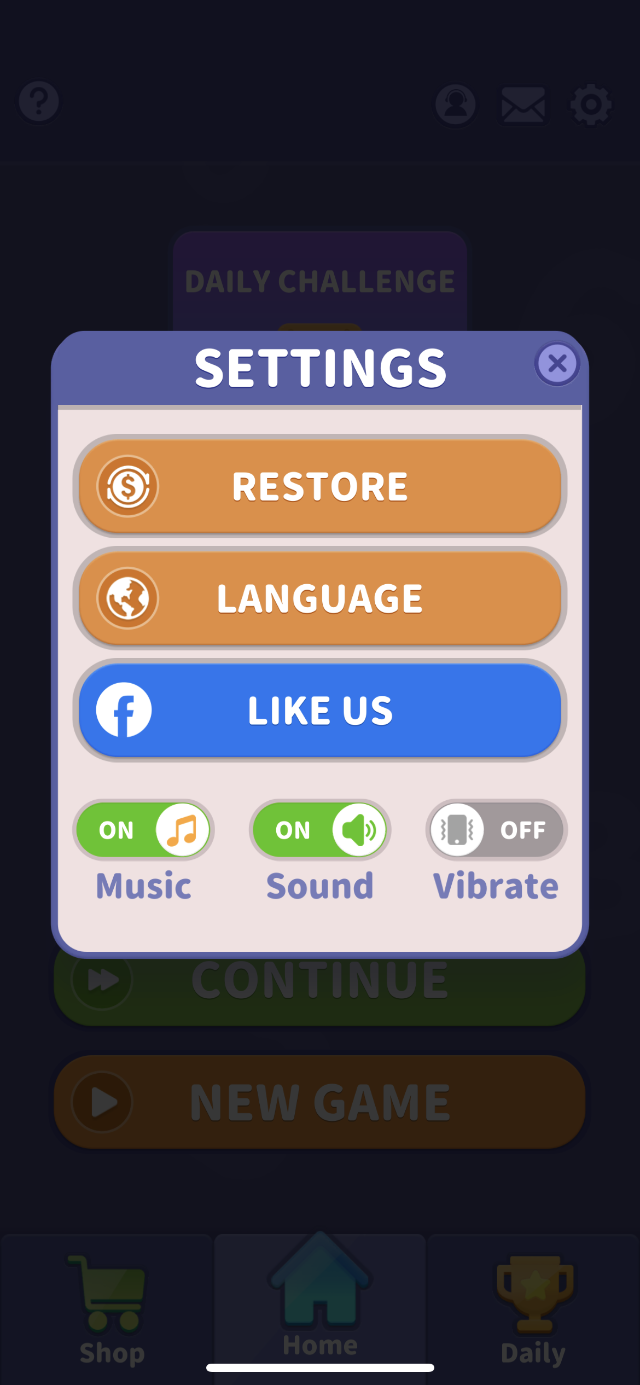Image resolution: width=640 pixels, height=1385 pixels.
Task: Tap the Restore purchases button
Action: 320,487
